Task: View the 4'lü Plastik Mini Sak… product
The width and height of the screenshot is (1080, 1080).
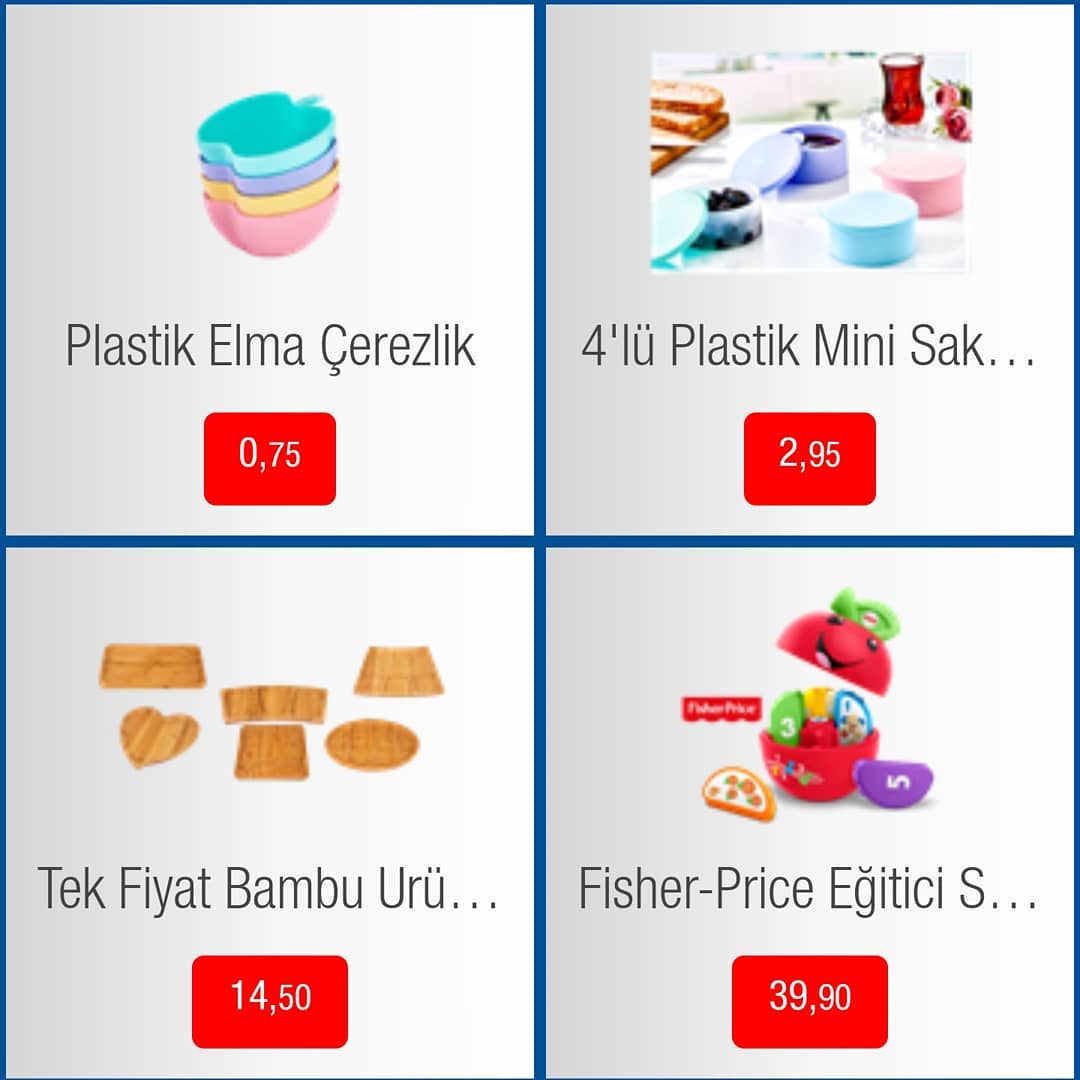Action: (810, 270)
